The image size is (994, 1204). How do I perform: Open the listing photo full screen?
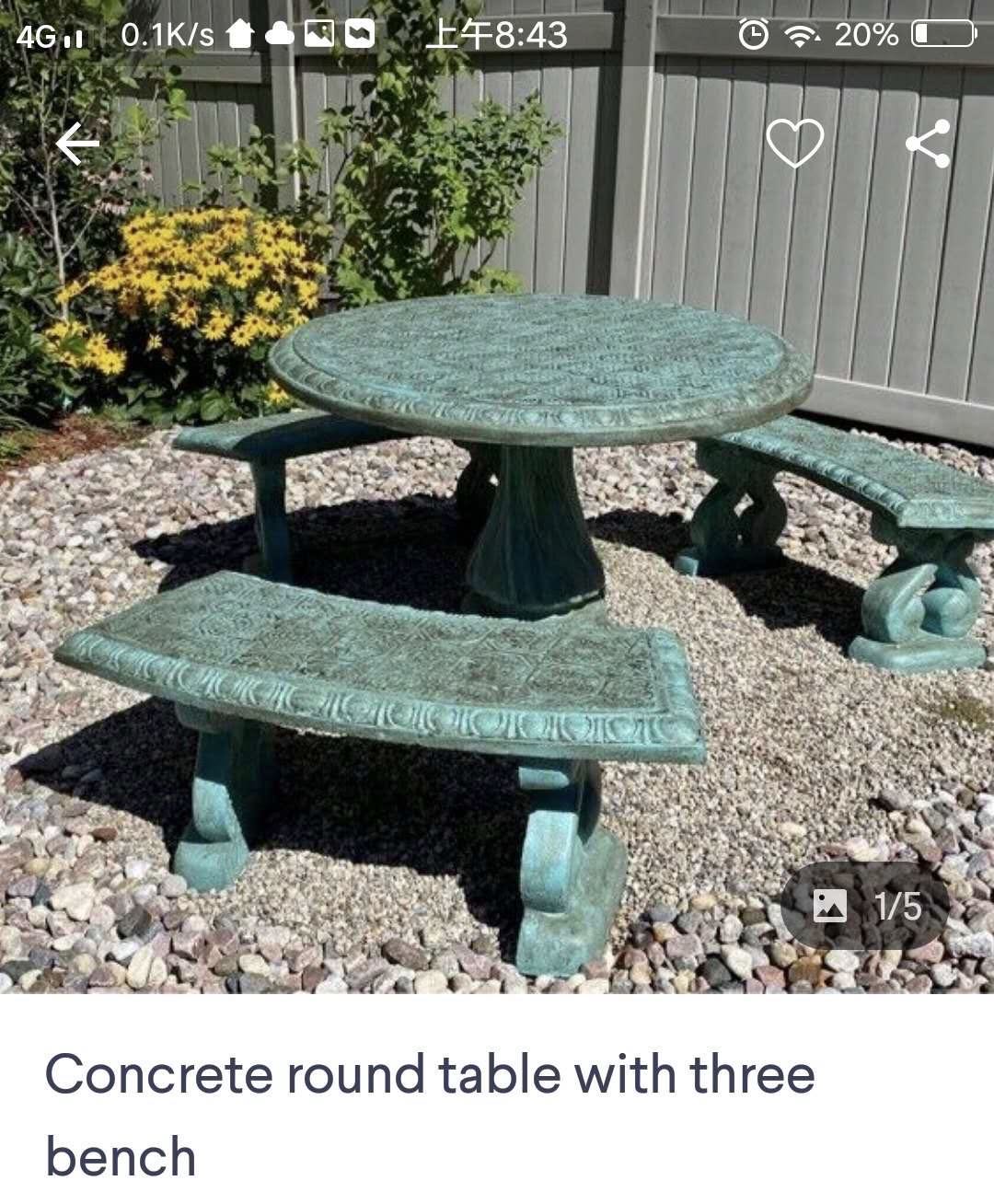pos(497,552)
